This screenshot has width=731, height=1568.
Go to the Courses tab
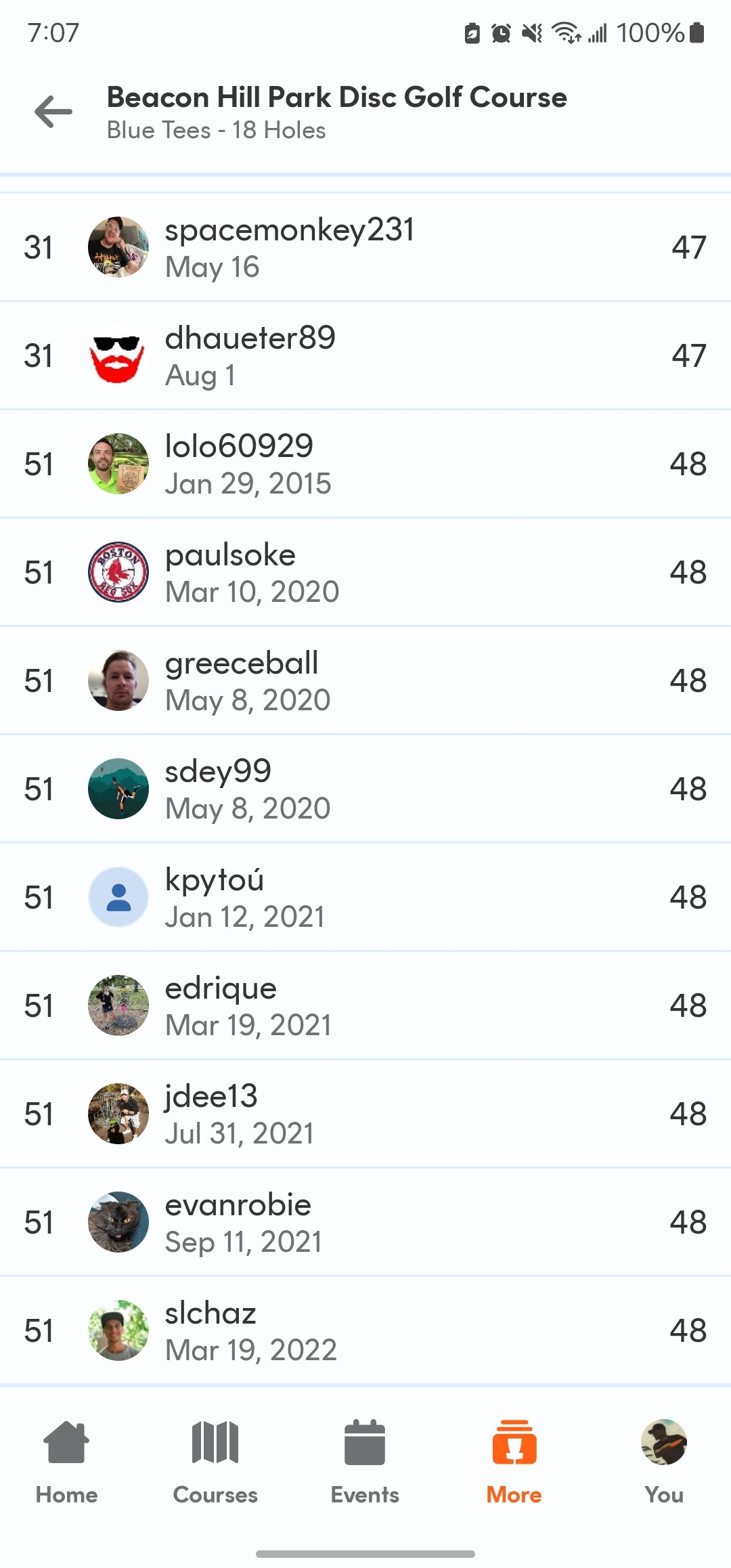tap(215, 1462)
